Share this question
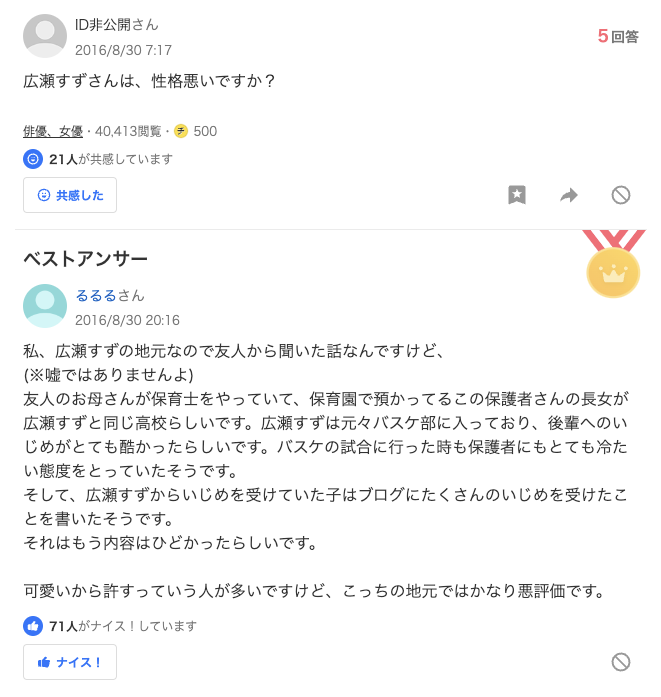 [x=569, y=195]
